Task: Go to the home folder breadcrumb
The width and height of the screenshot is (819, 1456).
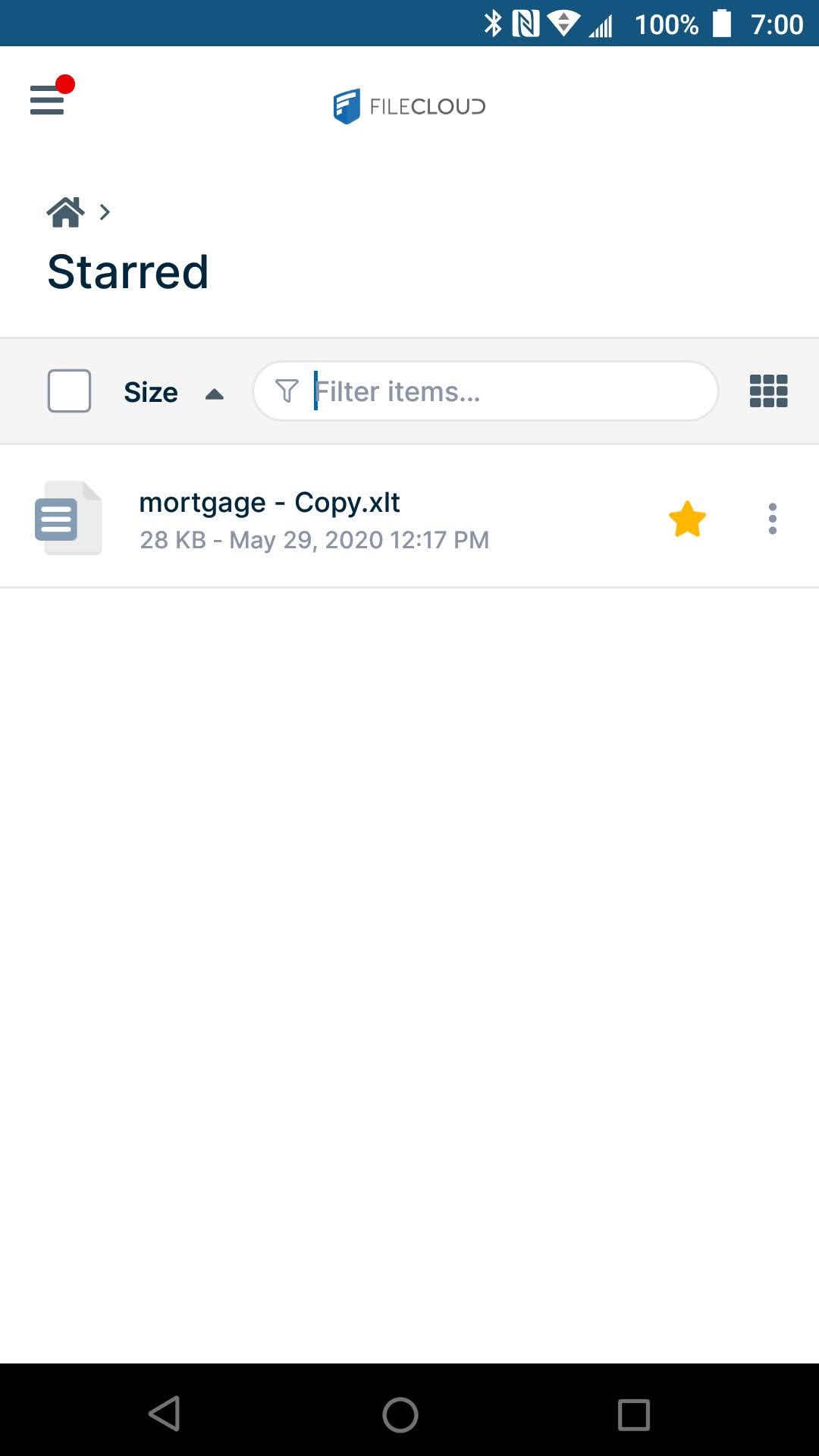Action: tap(66, 212)
